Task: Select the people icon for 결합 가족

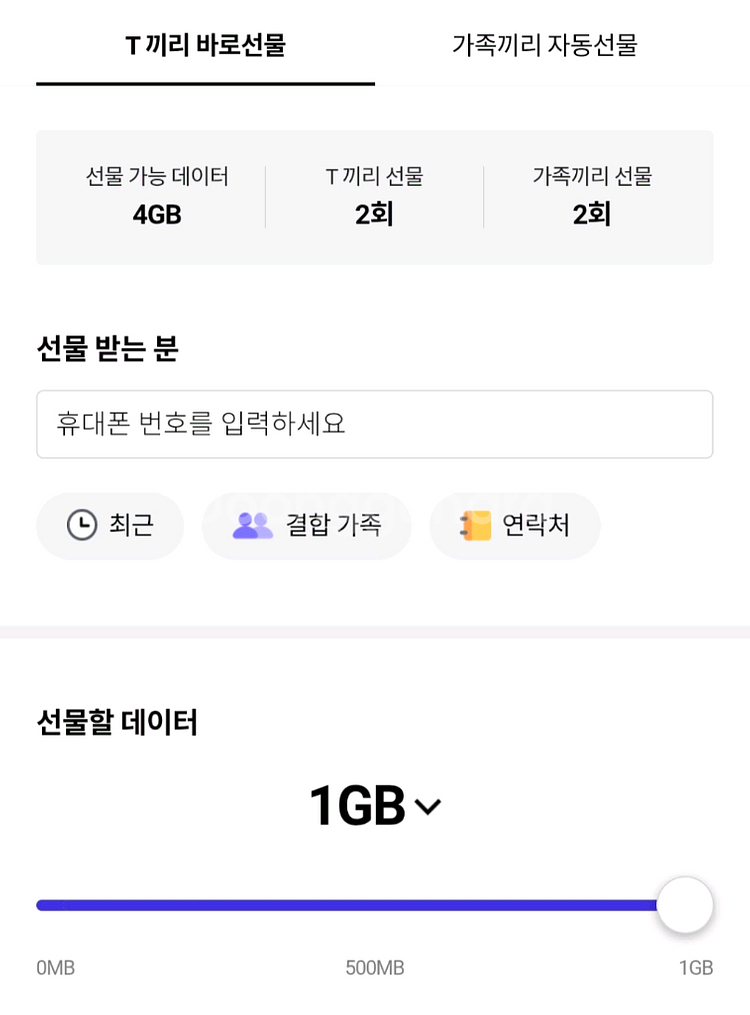Action: [x=253, y=526]
